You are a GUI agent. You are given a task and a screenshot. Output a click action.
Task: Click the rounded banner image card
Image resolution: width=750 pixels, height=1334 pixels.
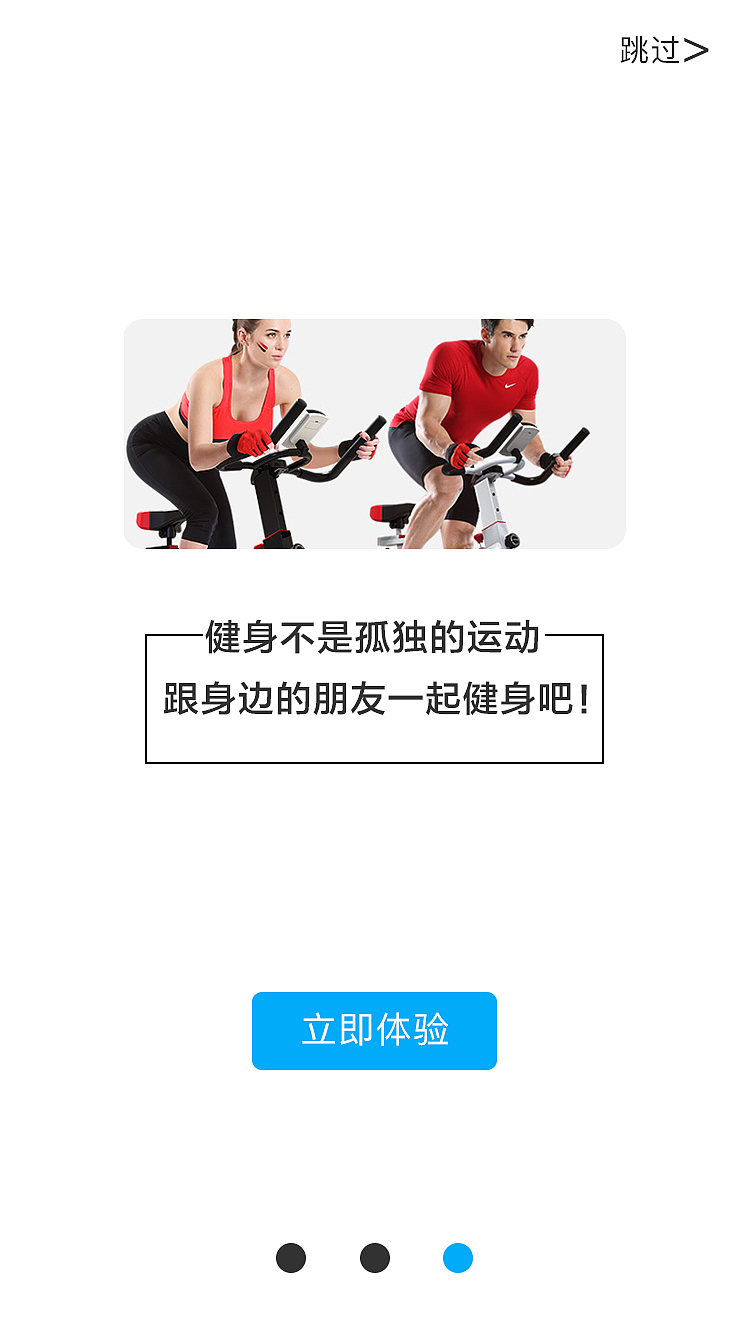[x=374, y=432]
